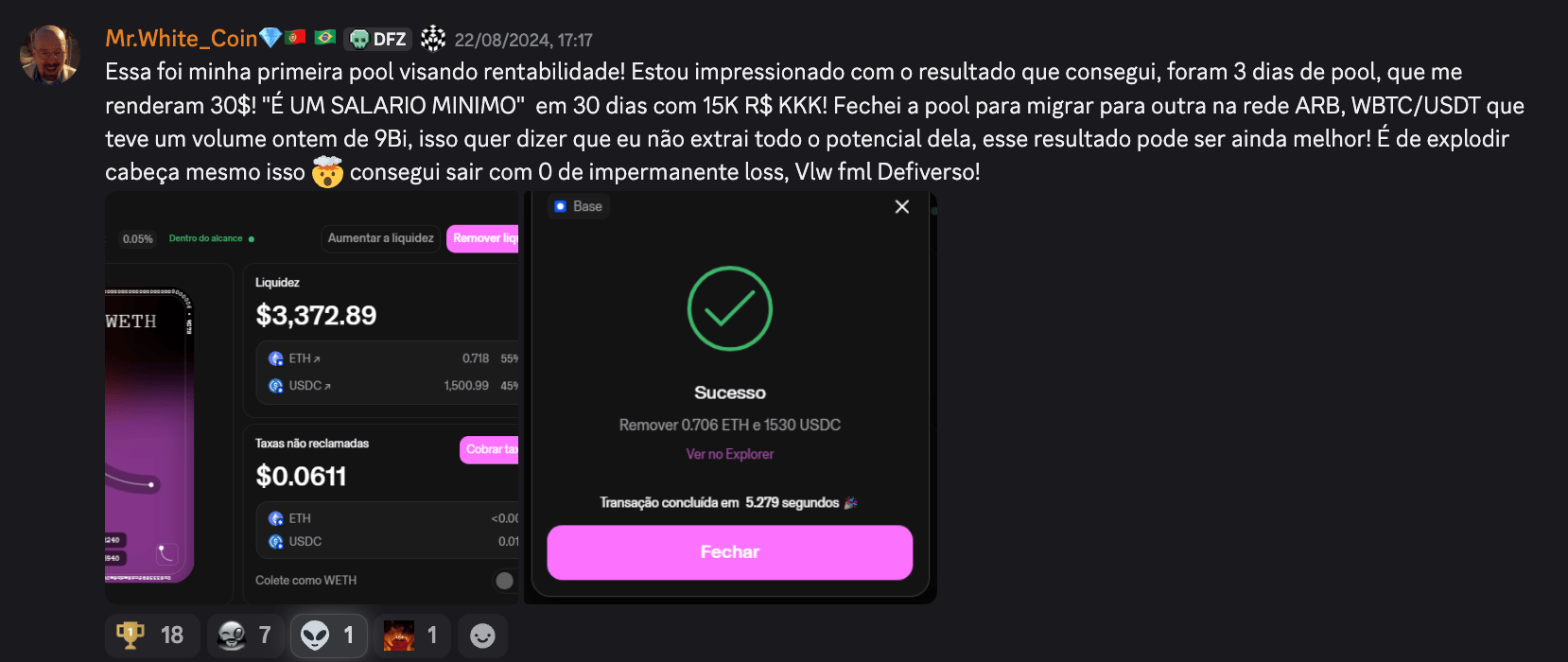Tap Mr.White_Coin's avatar picture
The height and width of the screenshot is (662, 1568).
click(x=49, y=55)
